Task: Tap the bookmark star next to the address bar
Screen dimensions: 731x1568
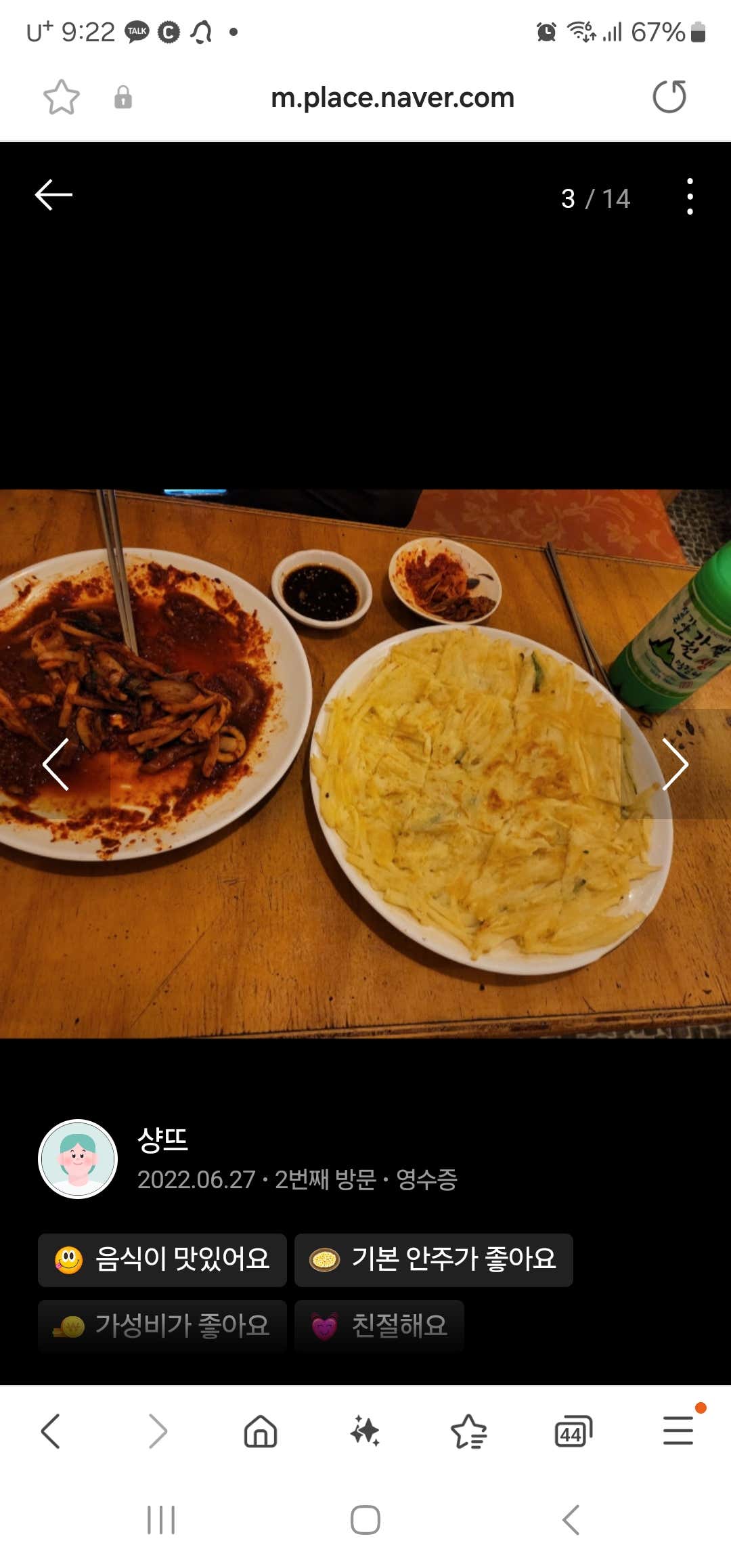Action: pyautogui.click(x=60, y=97)
